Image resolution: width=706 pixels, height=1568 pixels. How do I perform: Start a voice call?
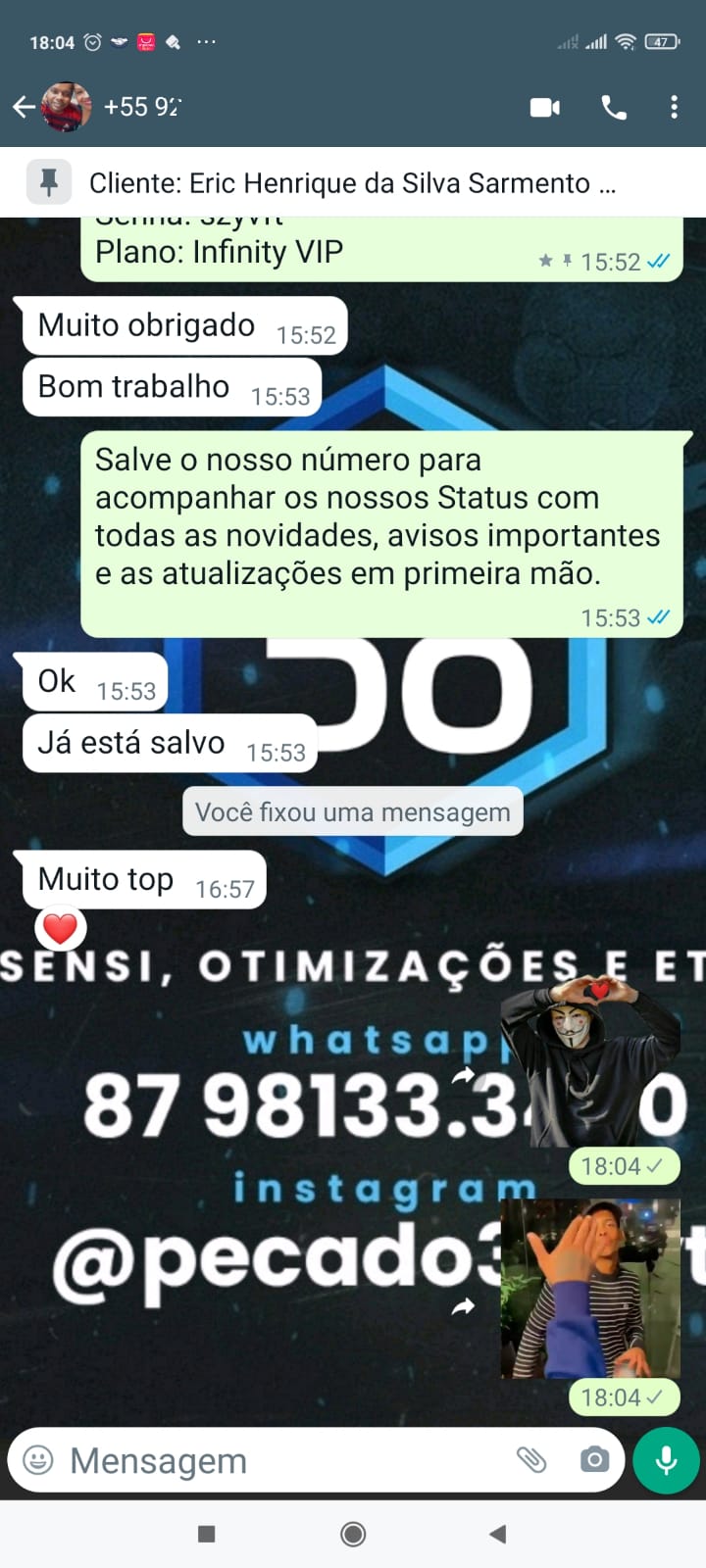click(x=614, y=107)
